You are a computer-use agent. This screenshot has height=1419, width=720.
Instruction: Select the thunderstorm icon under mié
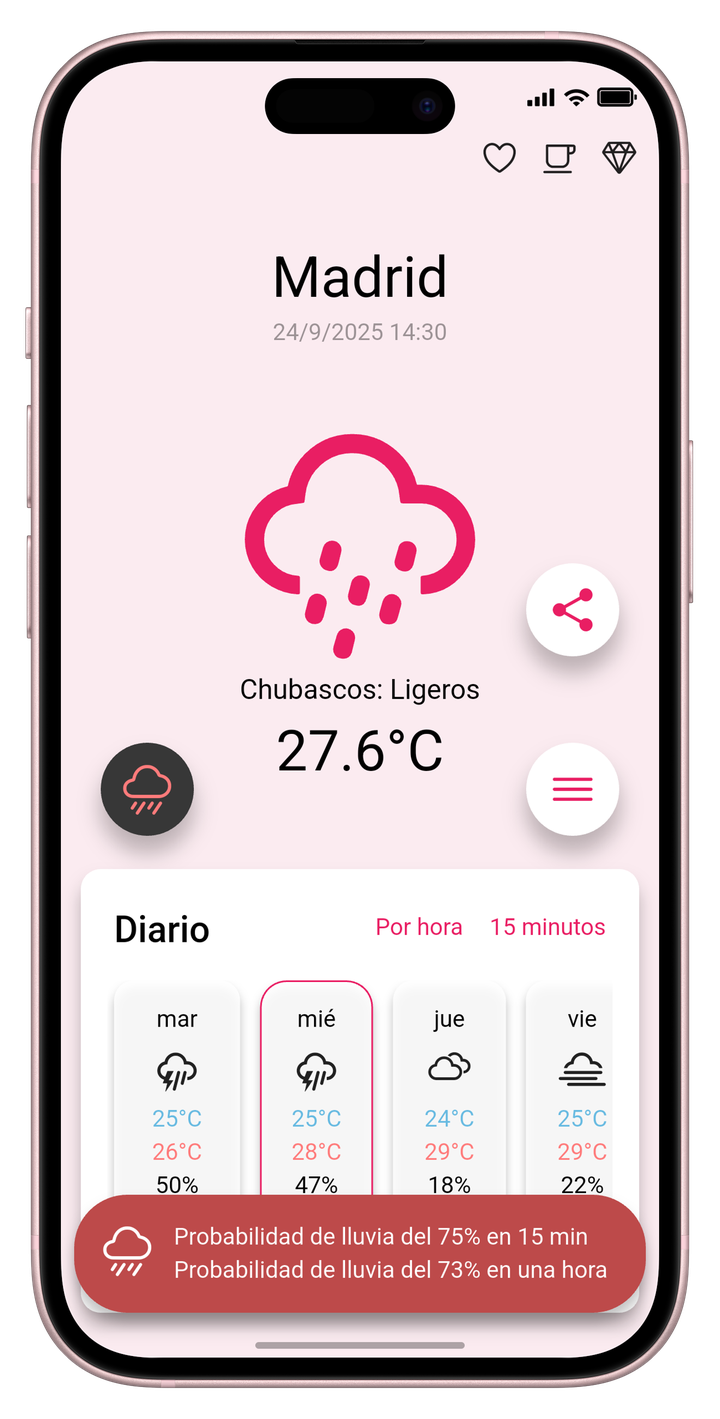pos(317,1068)
